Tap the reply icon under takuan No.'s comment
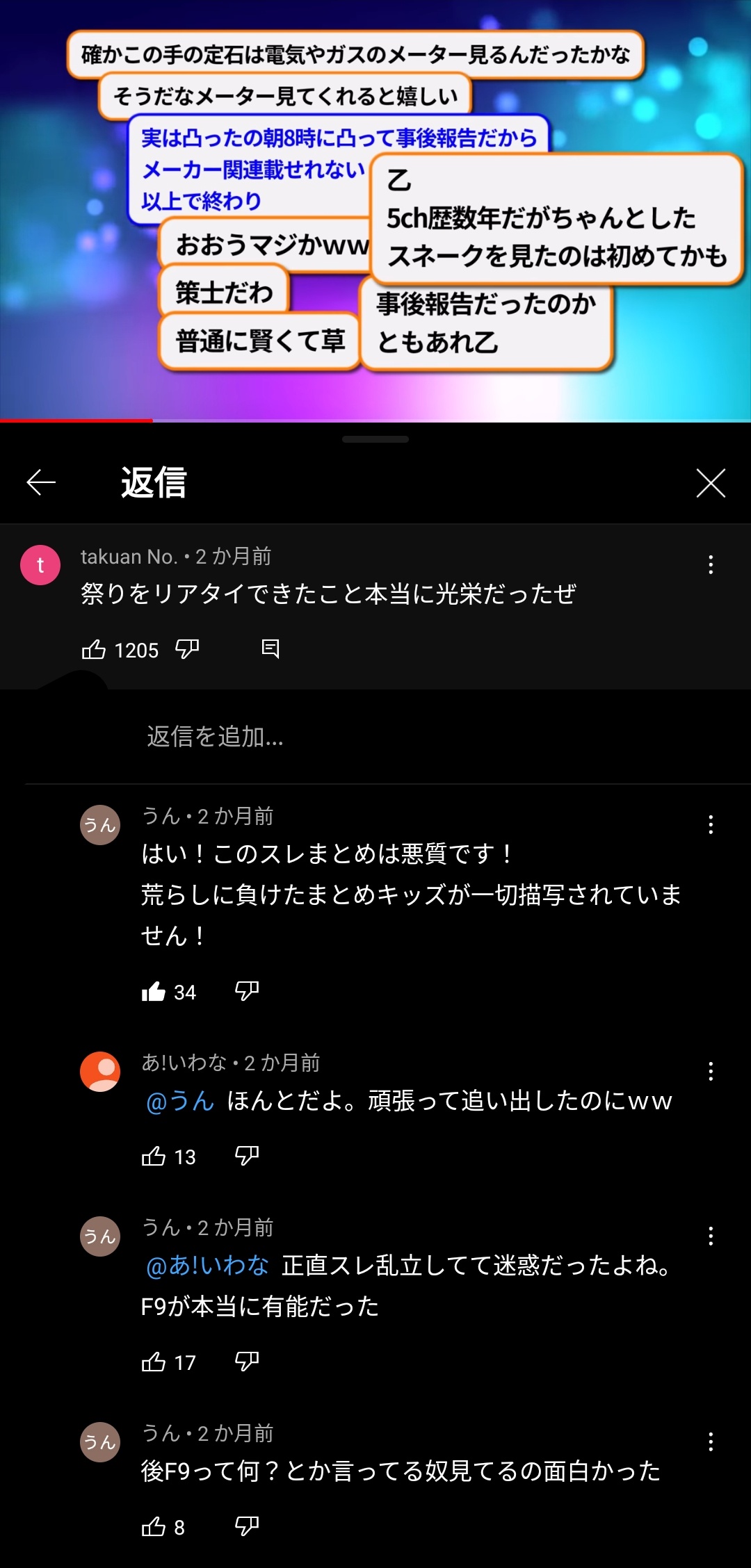The width and height of the screenshot is (751, 1568). tap(270, 649)
